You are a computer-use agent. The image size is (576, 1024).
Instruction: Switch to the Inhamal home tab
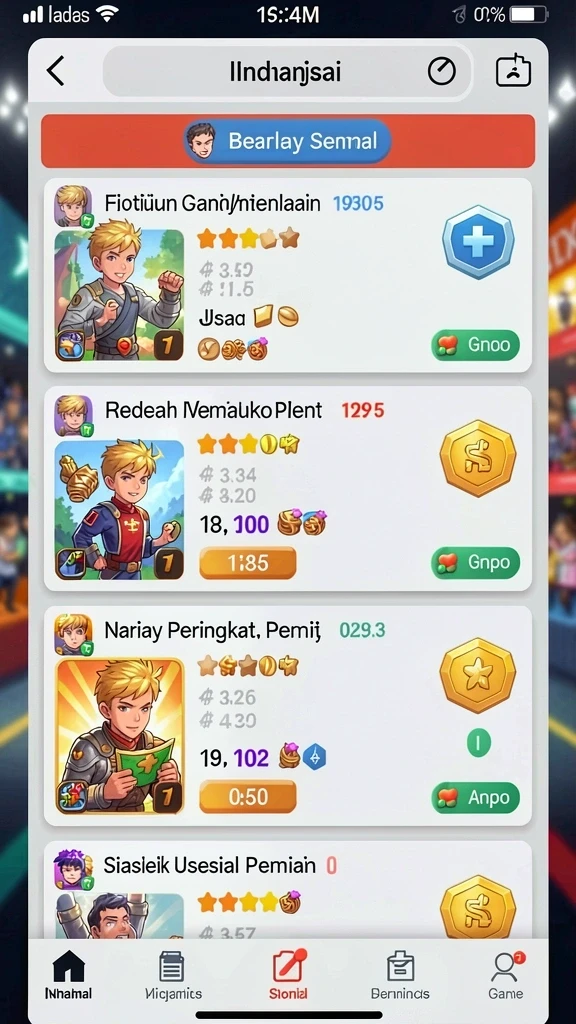[x=69, y=975]
